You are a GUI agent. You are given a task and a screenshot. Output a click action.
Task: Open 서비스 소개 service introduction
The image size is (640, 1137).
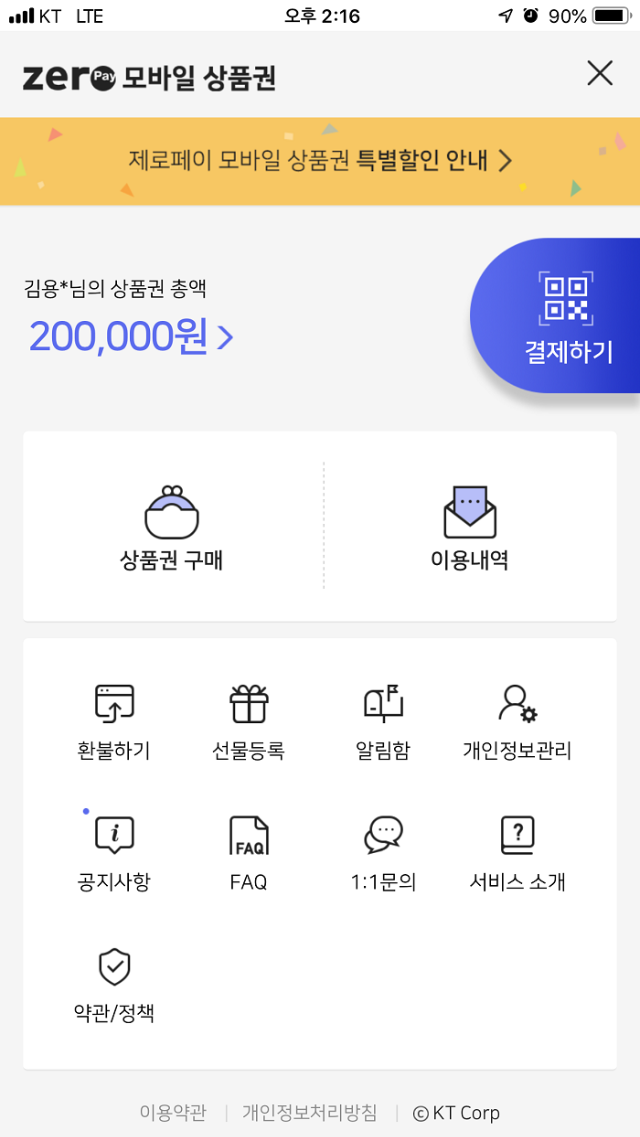[x=518, y=854]
